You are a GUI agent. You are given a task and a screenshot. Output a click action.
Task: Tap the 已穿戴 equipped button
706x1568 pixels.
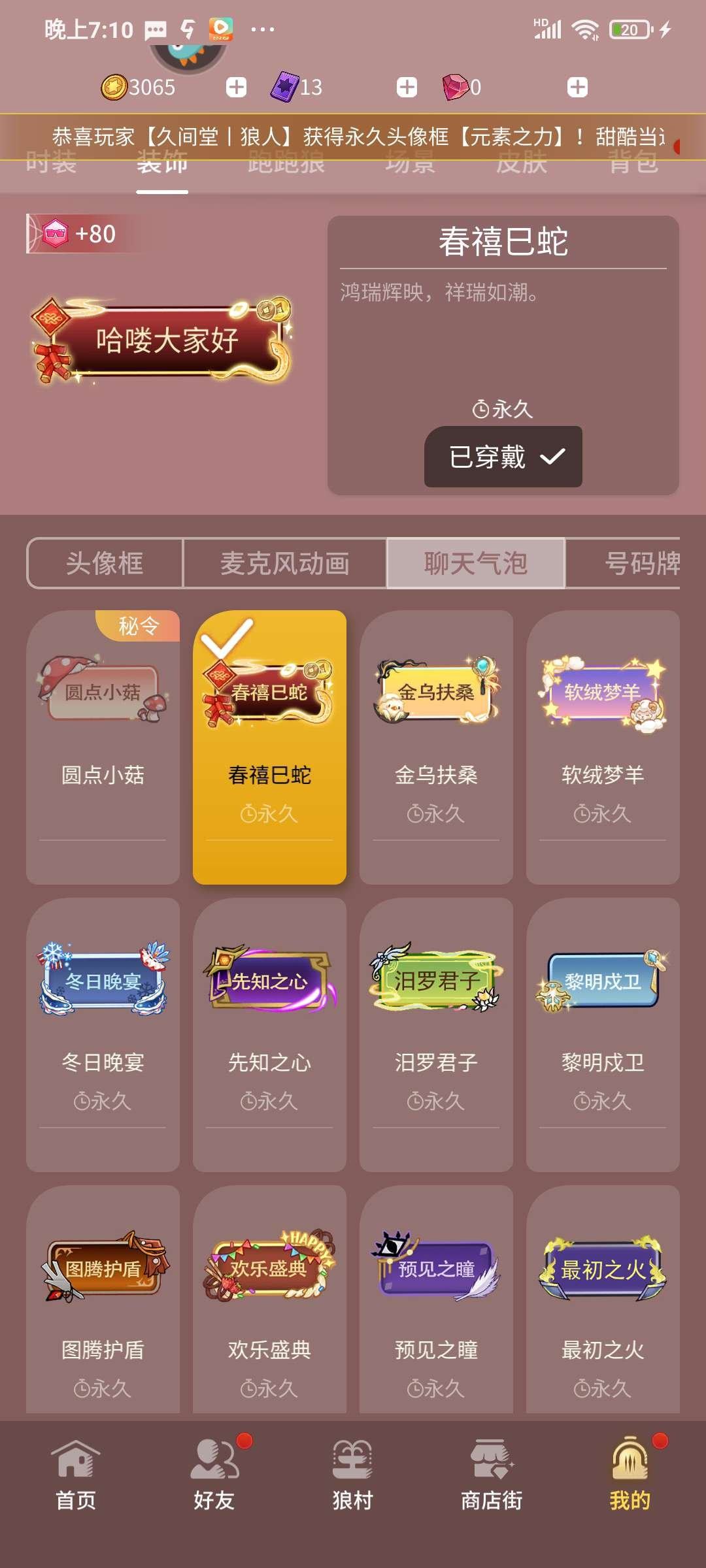(502, 457)
